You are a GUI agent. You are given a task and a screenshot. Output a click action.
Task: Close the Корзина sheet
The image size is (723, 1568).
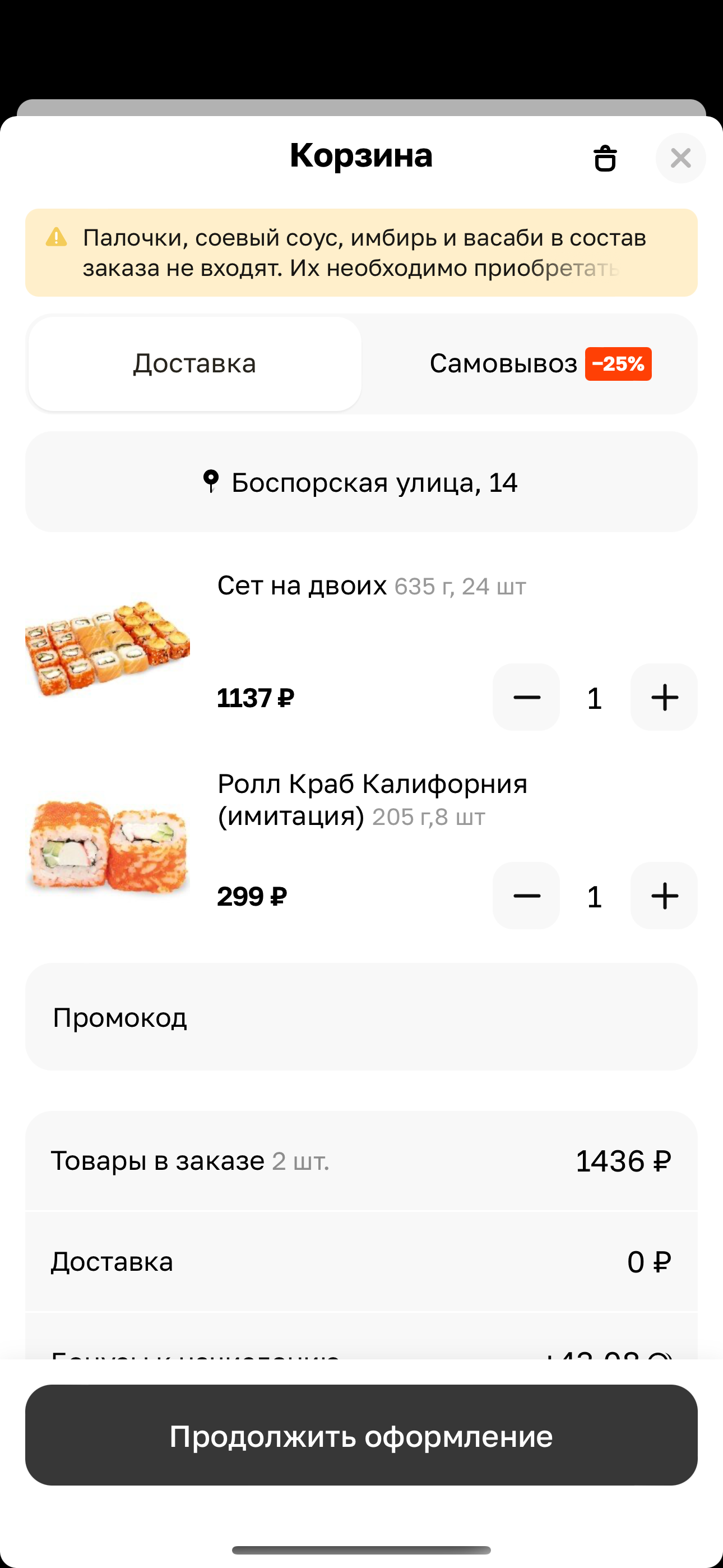pyautogui.click(x=680, y=158)
